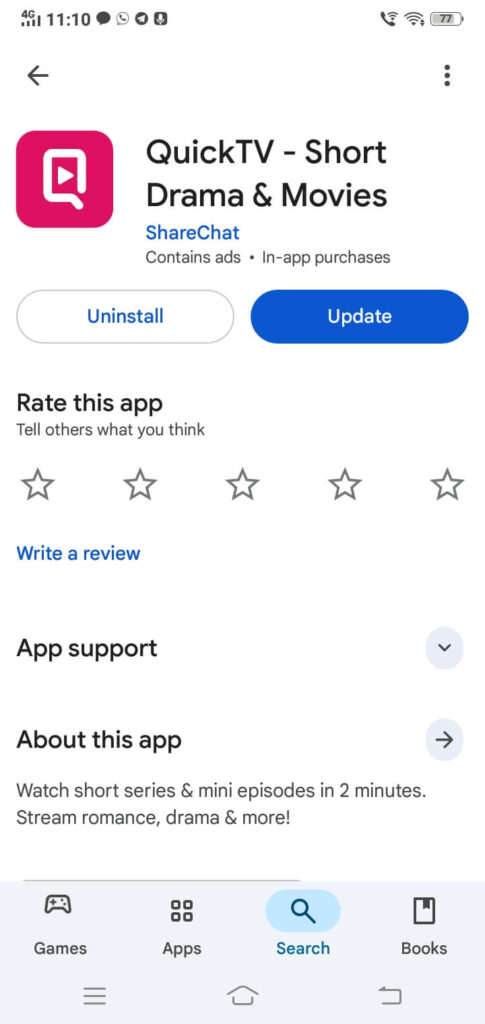
Task: Rate the app three stars
Action: pyautogui.click(x=242, y=485)
